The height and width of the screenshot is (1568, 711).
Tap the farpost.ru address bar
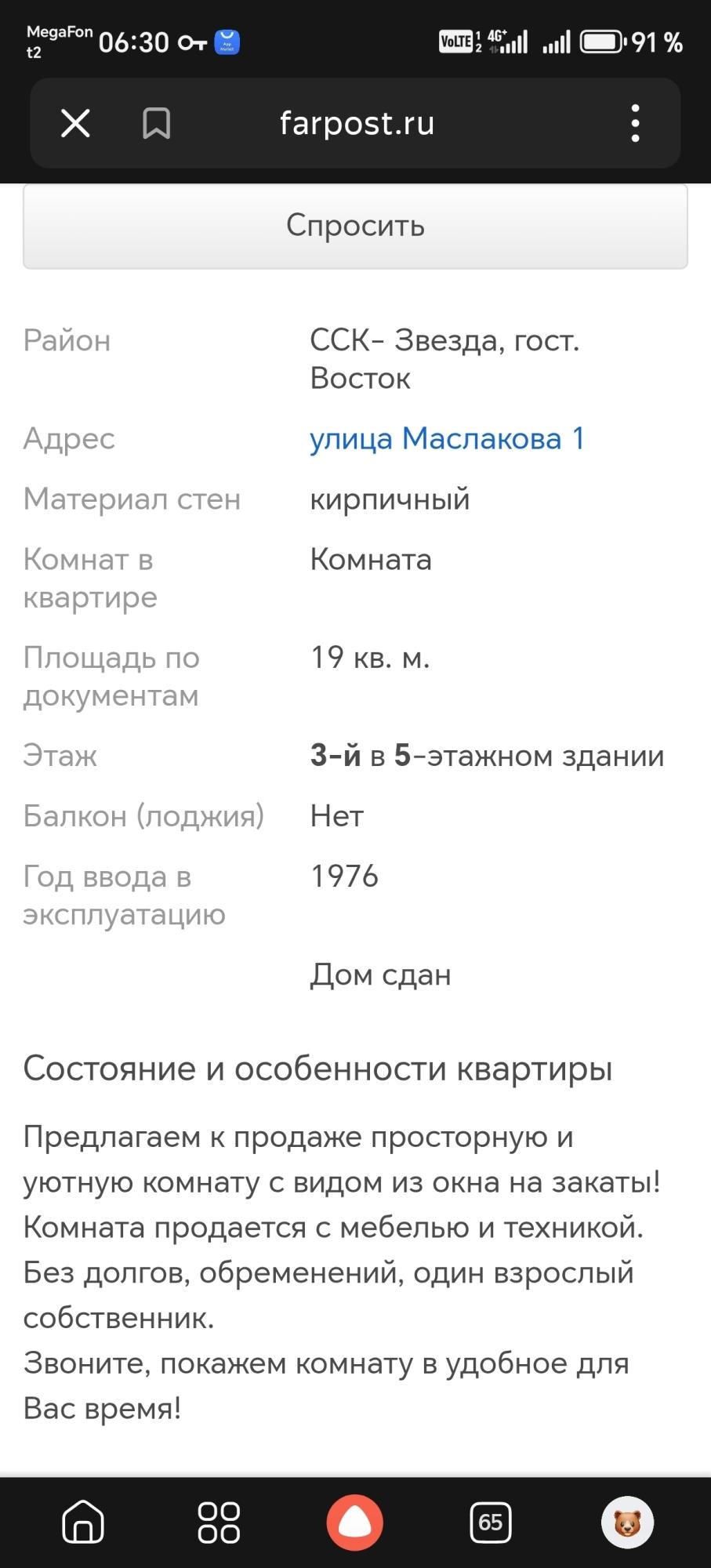[357, 123]
